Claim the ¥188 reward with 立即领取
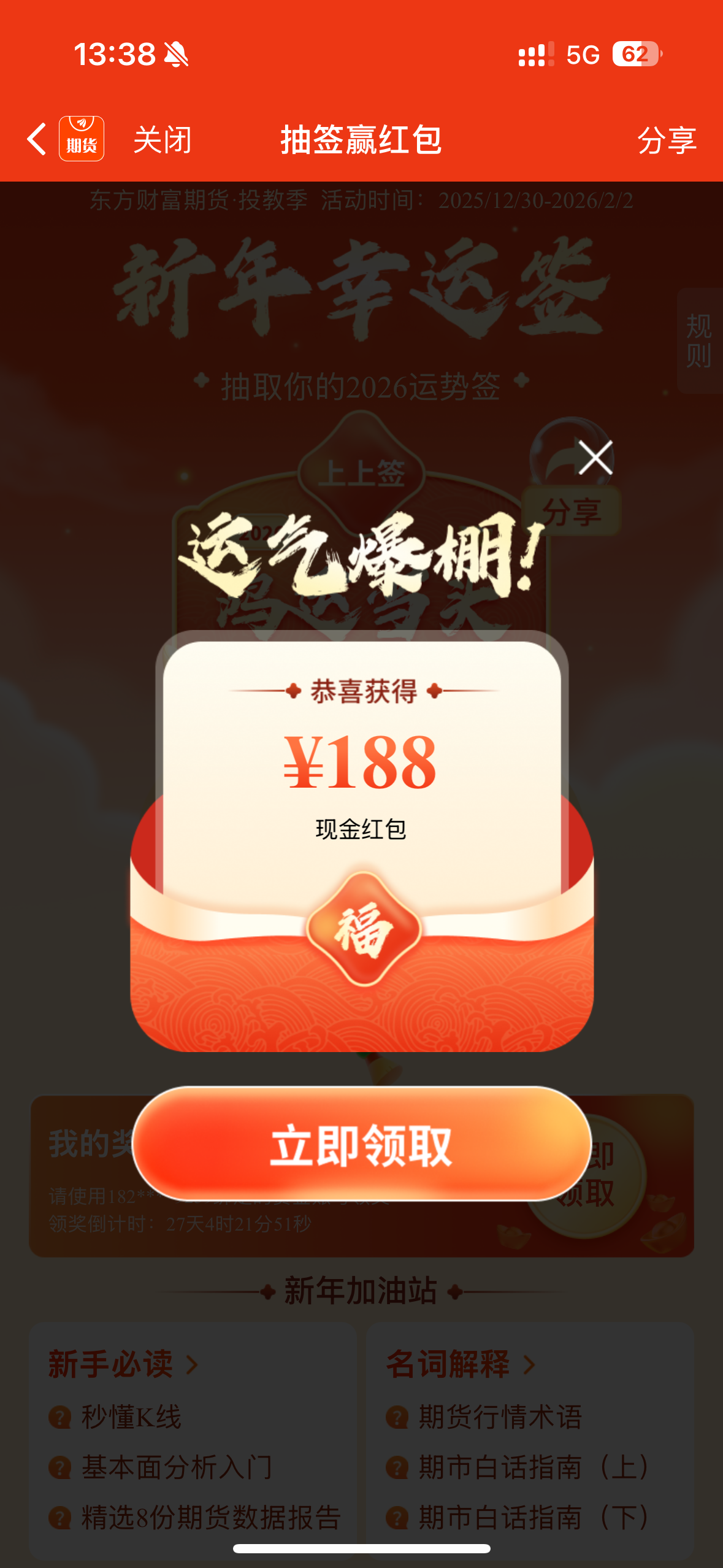Image resolution: width=723 pixels, height=1568 pixels. tap(362, 1144)
